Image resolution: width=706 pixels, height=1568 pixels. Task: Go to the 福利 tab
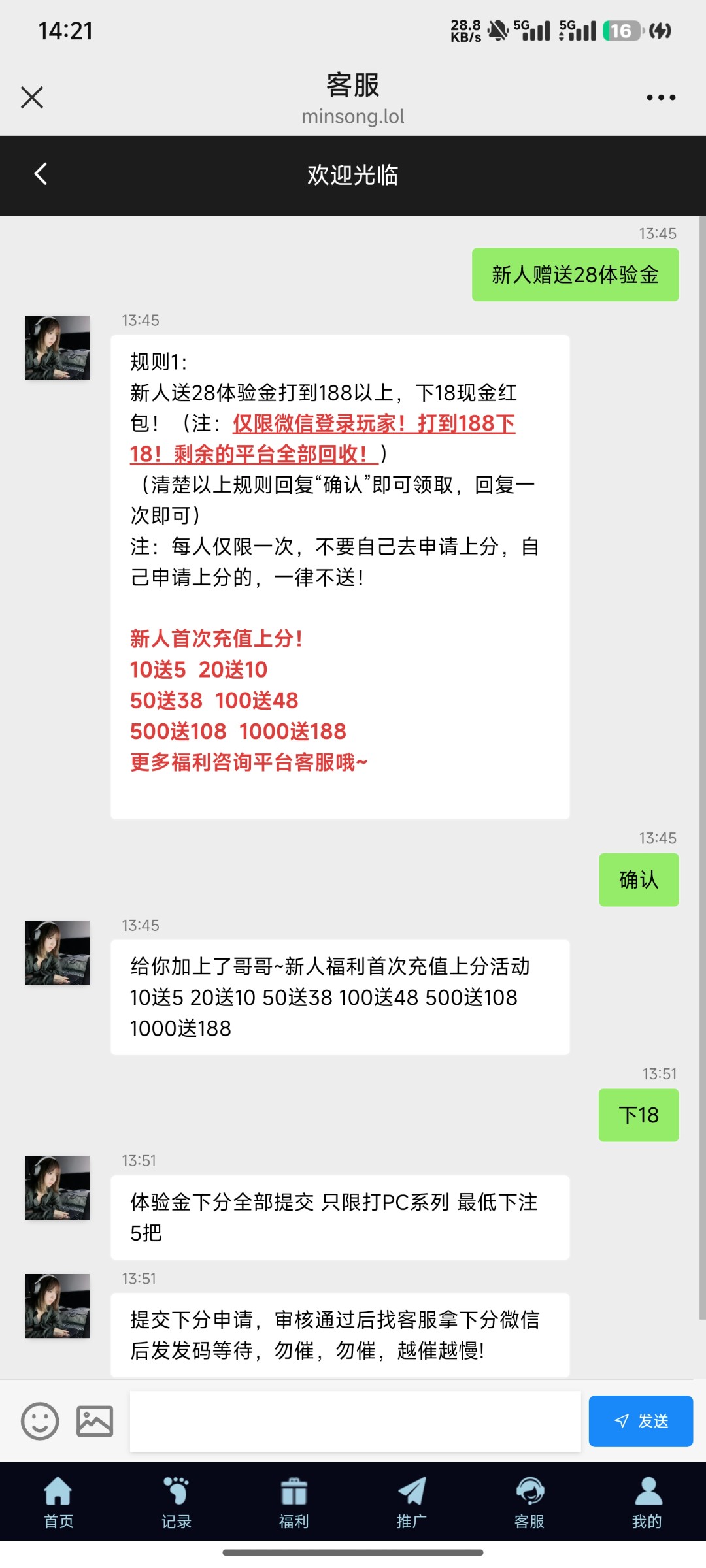294,1502
